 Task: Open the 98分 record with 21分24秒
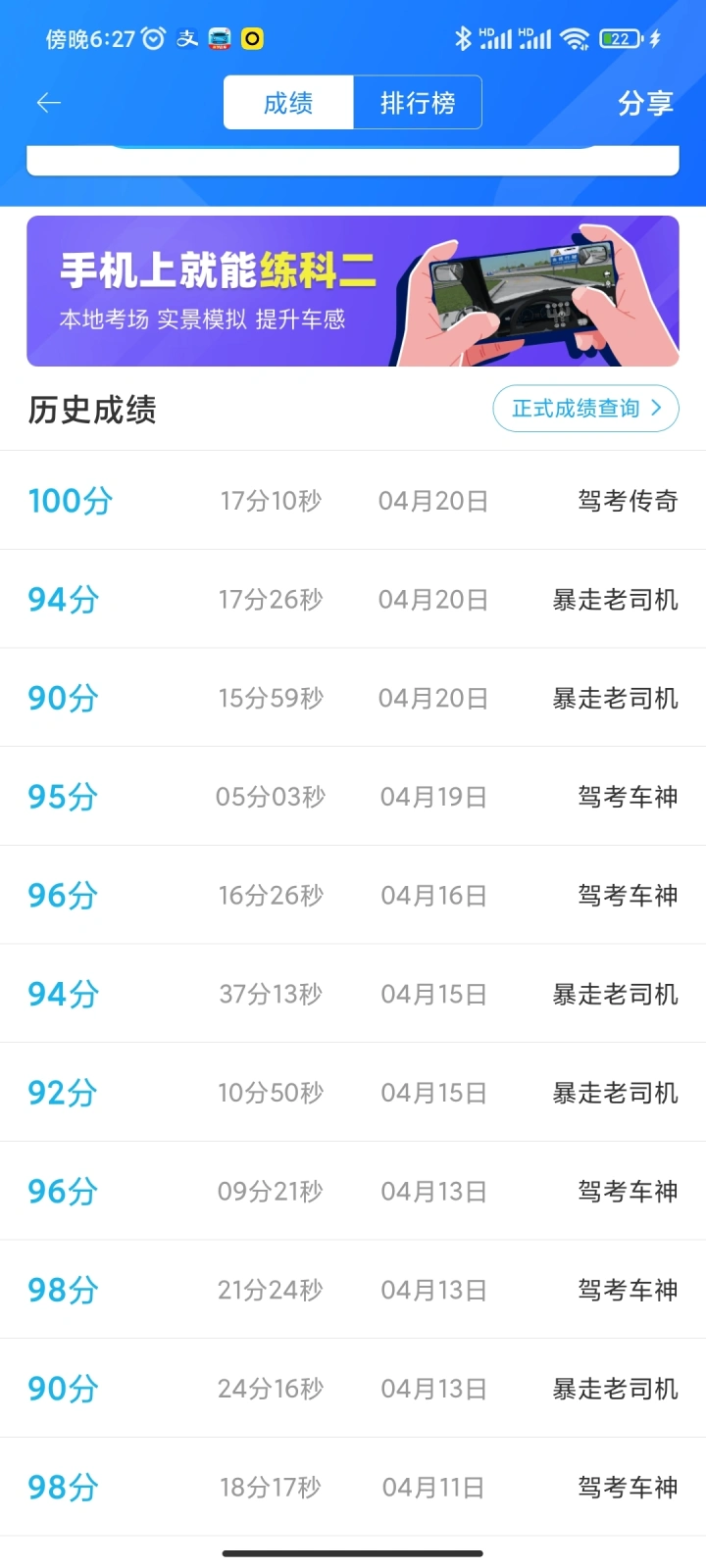[x=353, y=1290]
